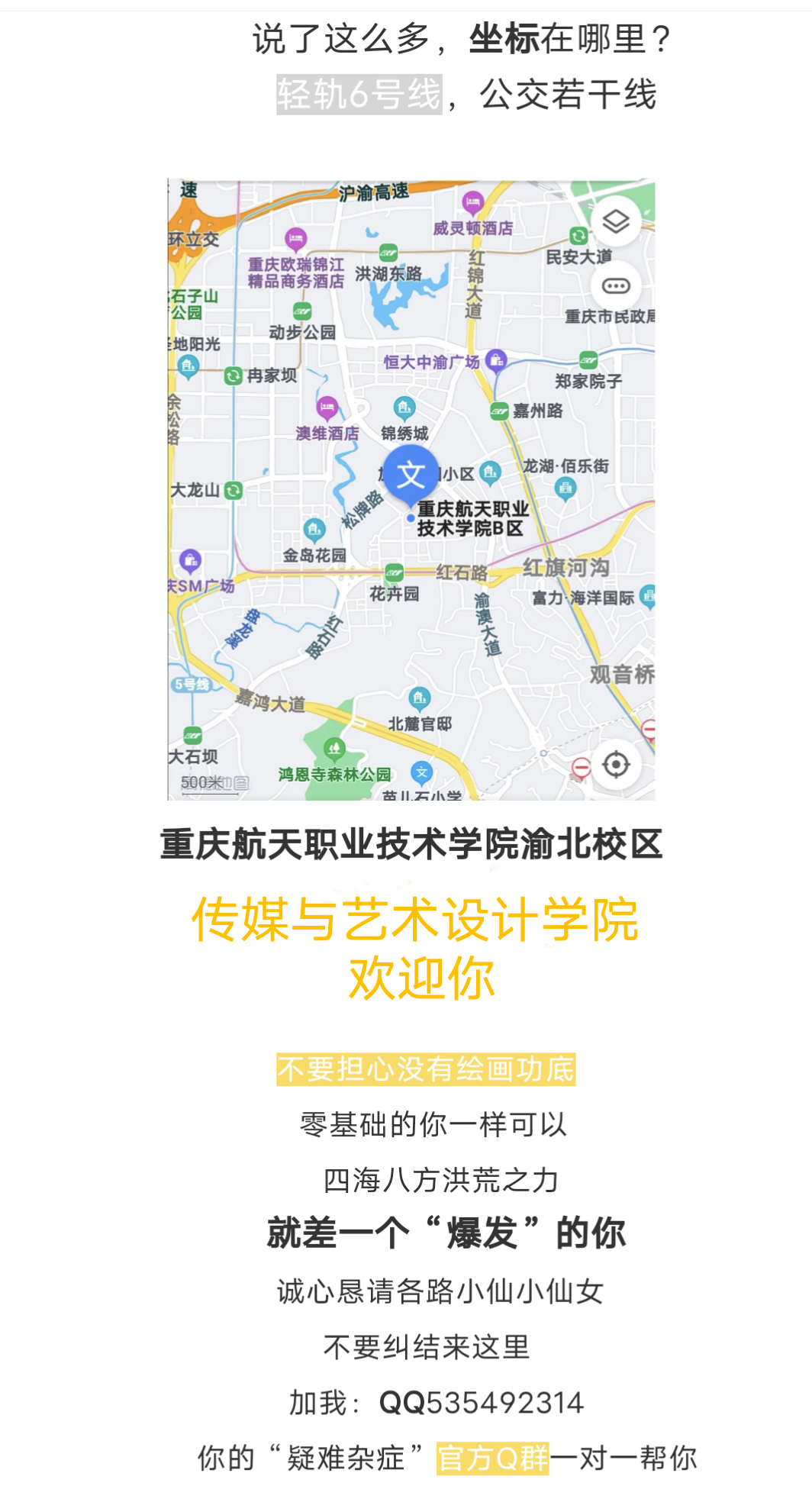Click the shopping bag icon at SM广场
The image size is (812, 1502).
[190, 562]
